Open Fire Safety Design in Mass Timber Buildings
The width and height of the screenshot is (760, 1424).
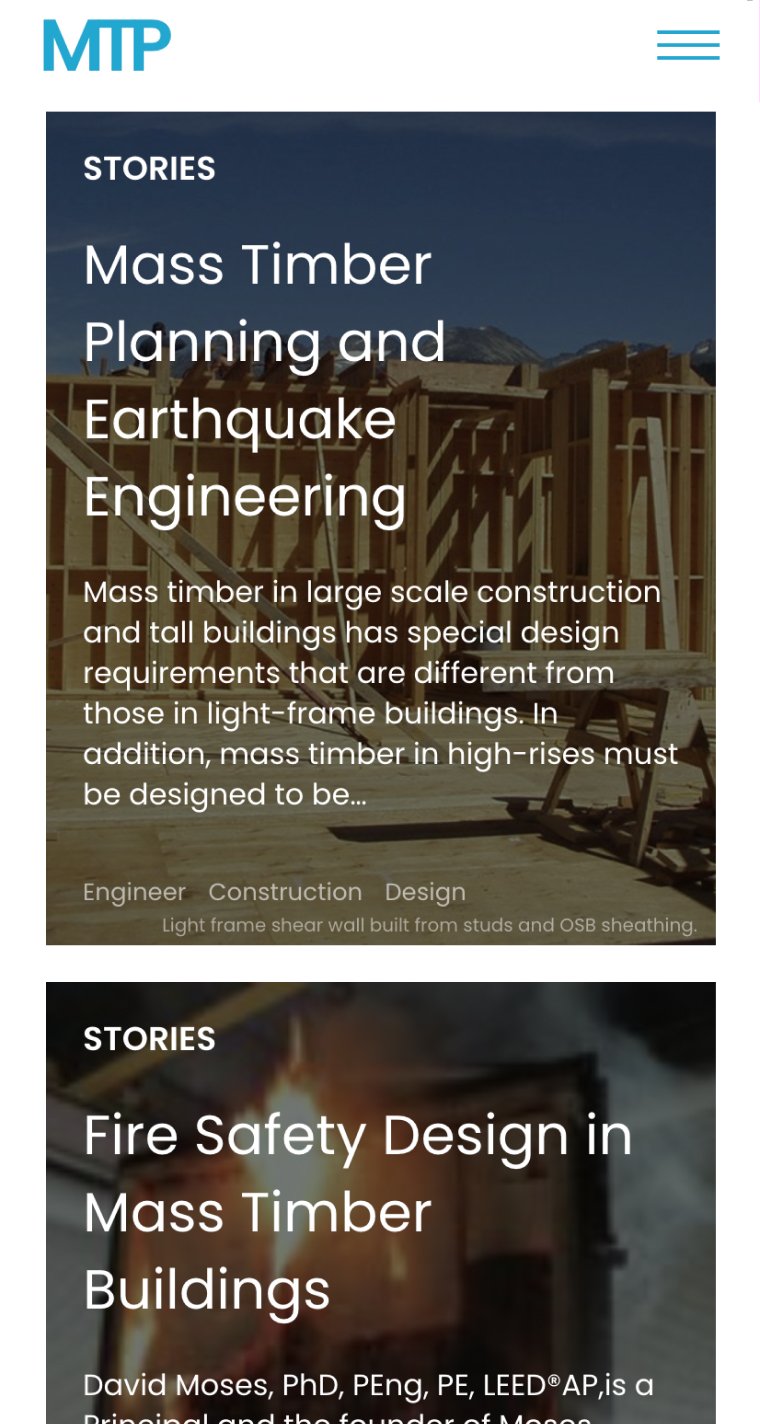tap(357, 1212)
